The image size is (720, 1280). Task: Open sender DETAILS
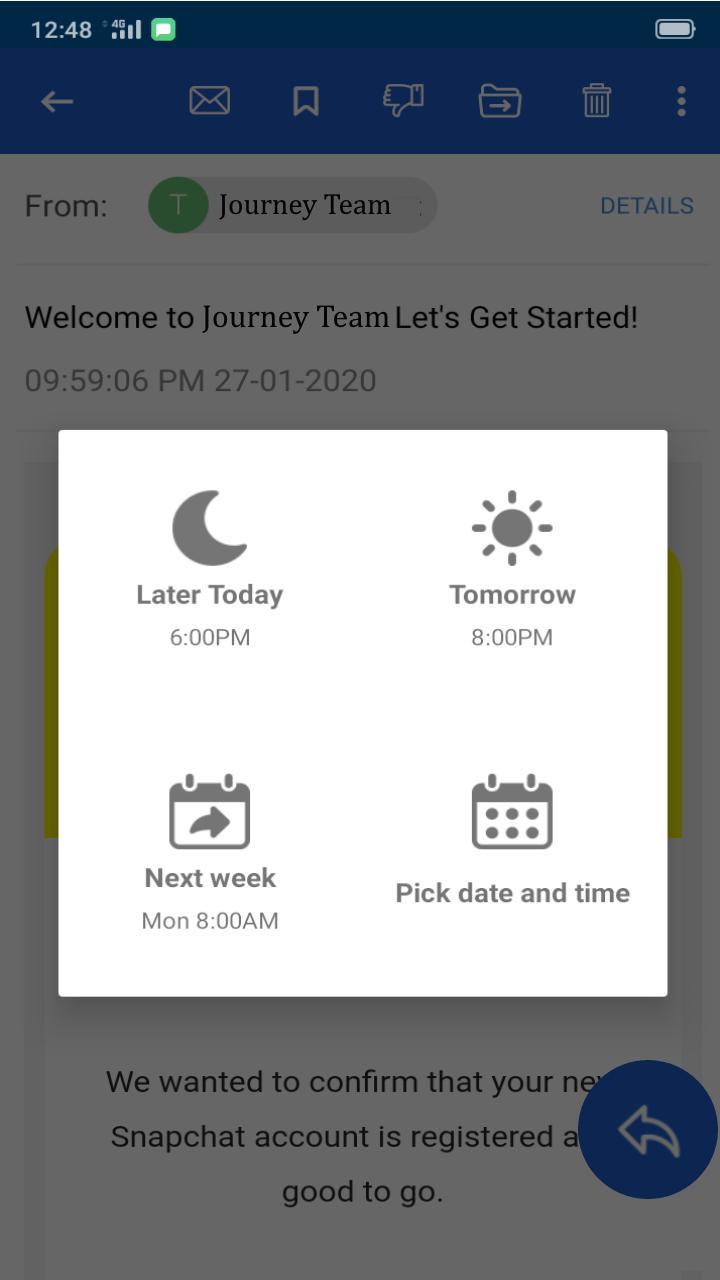(x=647, y=205)
